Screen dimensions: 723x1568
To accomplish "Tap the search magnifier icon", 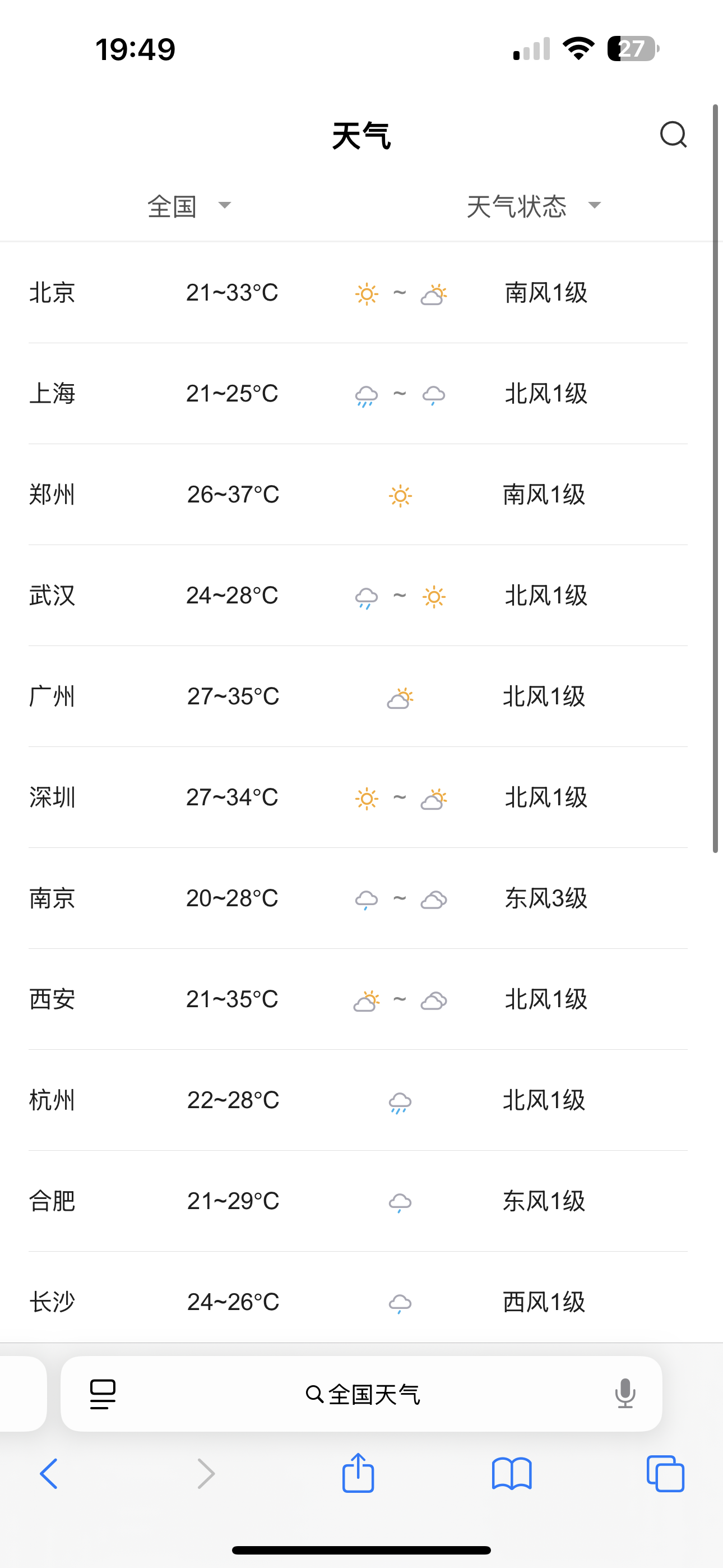I will pos(673,135).
